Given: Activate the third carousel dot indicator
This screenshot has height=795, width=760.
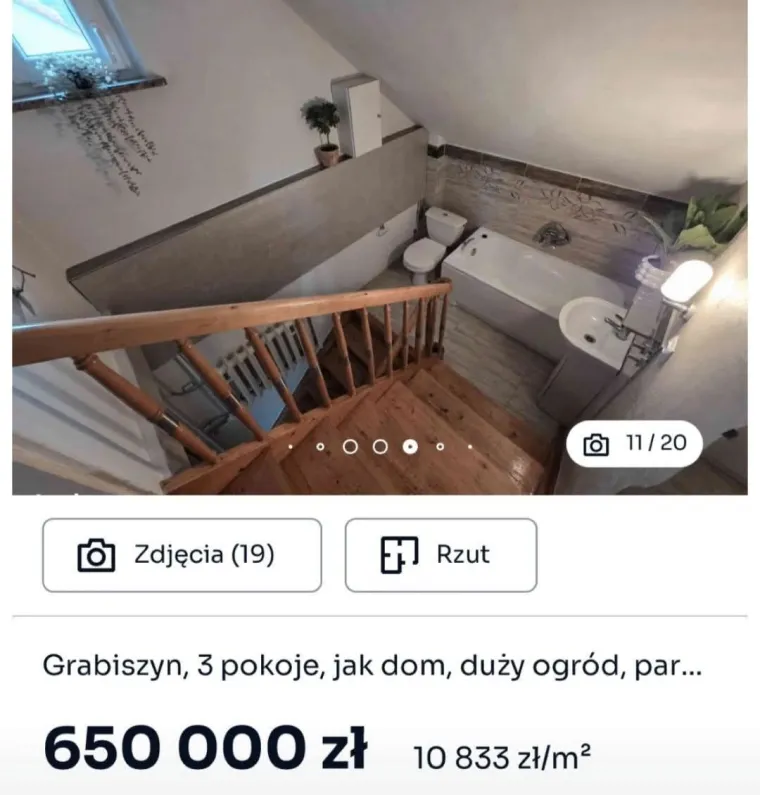Looking at the screenshot, I should pyautogui.click(x=350, y=447).
